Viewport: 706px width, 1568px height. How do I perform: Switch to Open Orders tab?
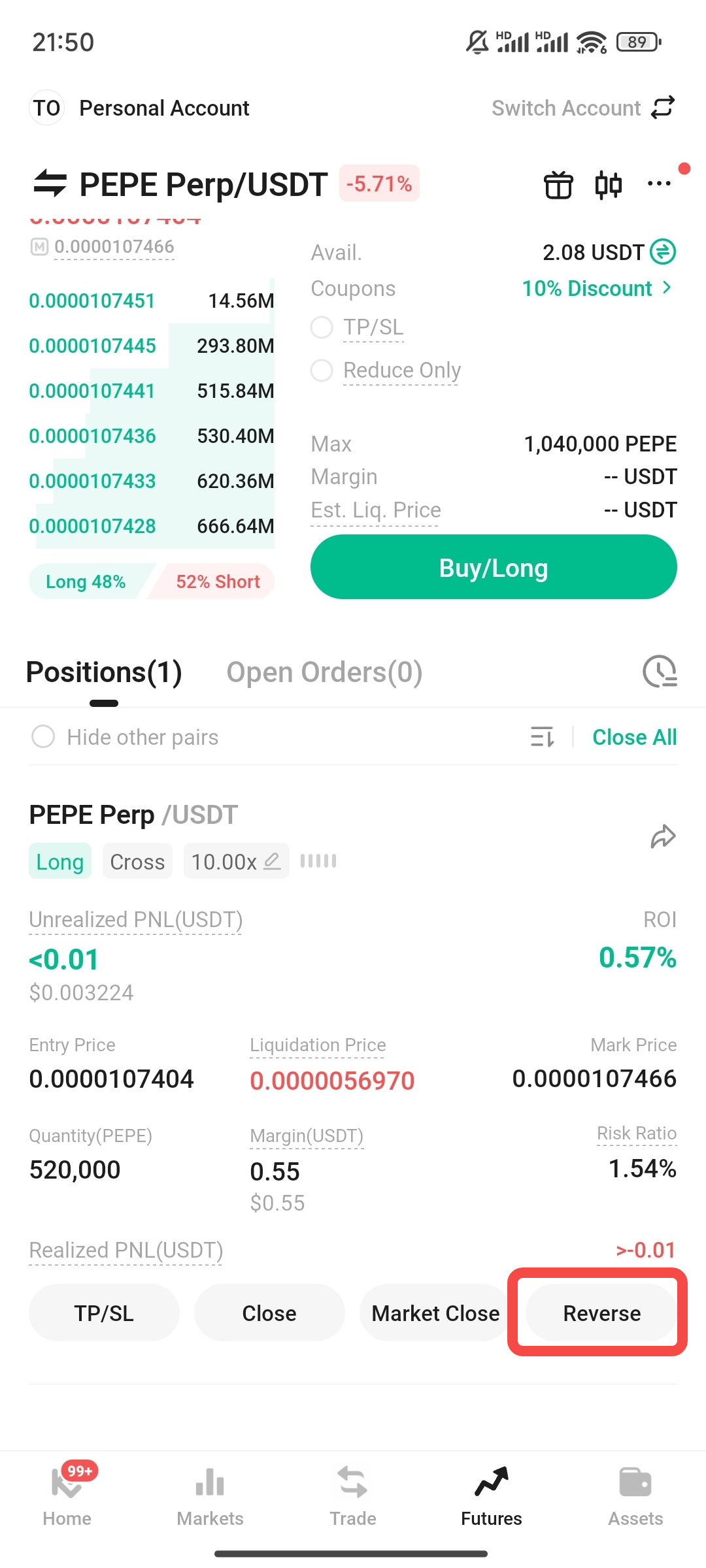click(324, 672)
